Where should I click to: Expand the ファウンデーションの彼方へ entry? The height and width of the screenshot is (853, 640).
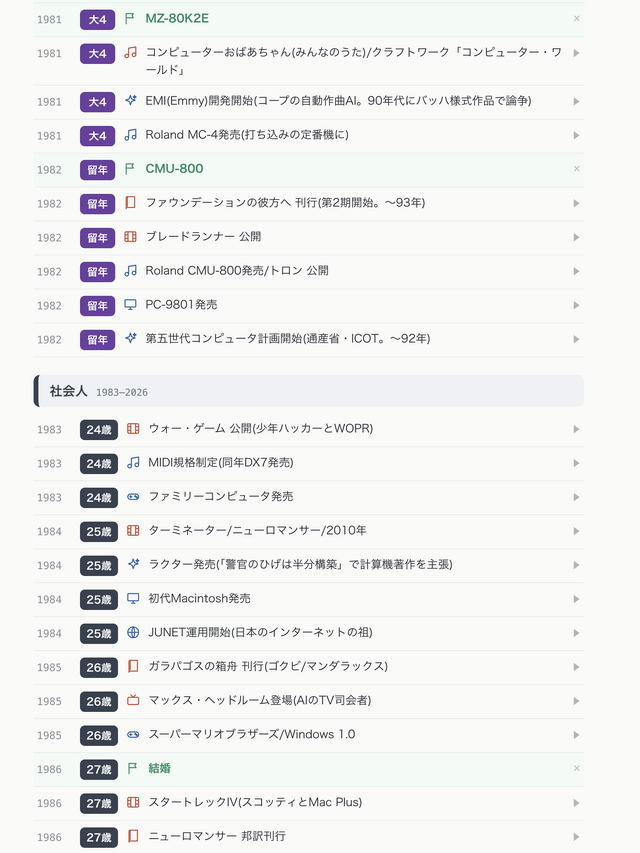309,203
